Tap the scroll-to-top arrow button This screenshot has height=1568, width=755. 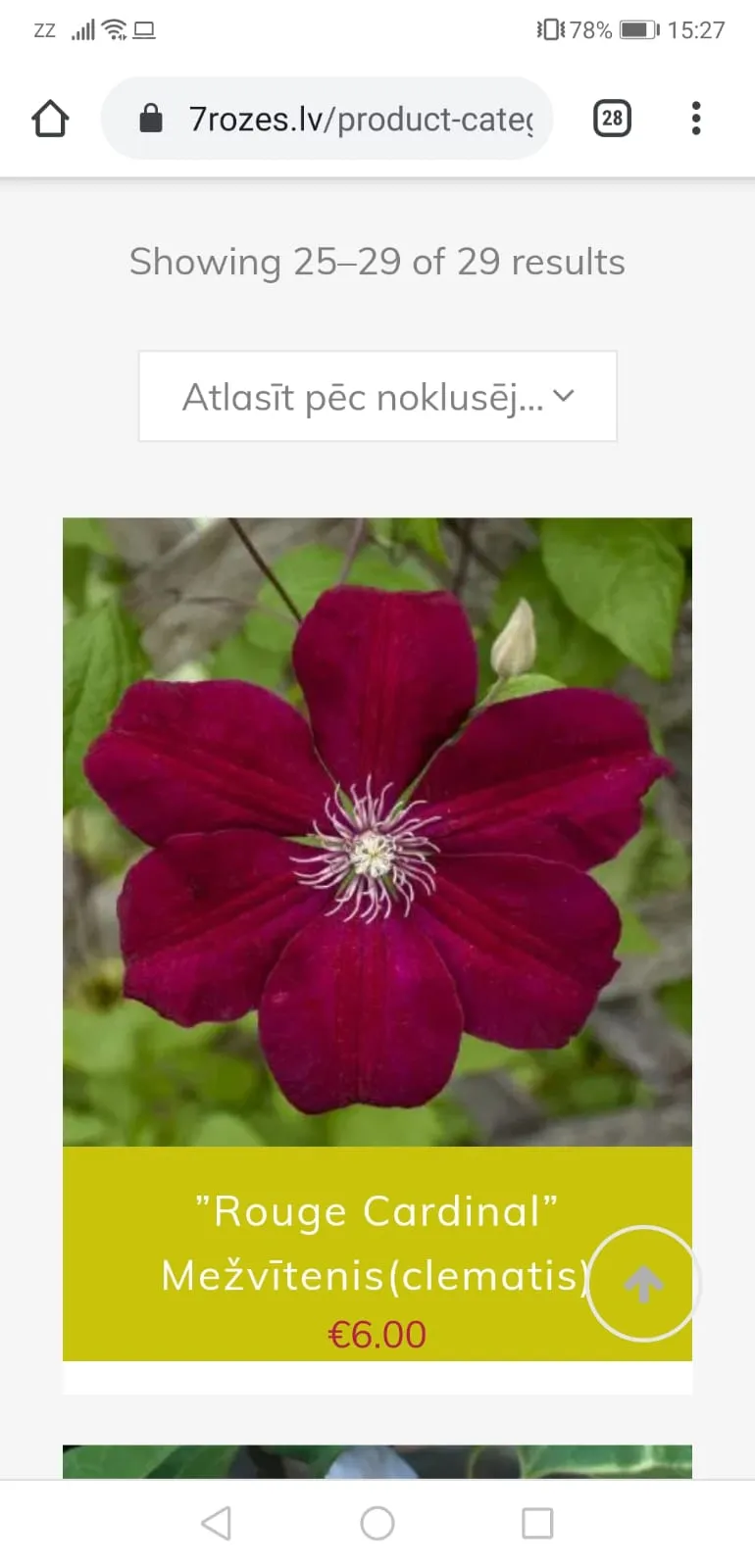coord(643,1283)
